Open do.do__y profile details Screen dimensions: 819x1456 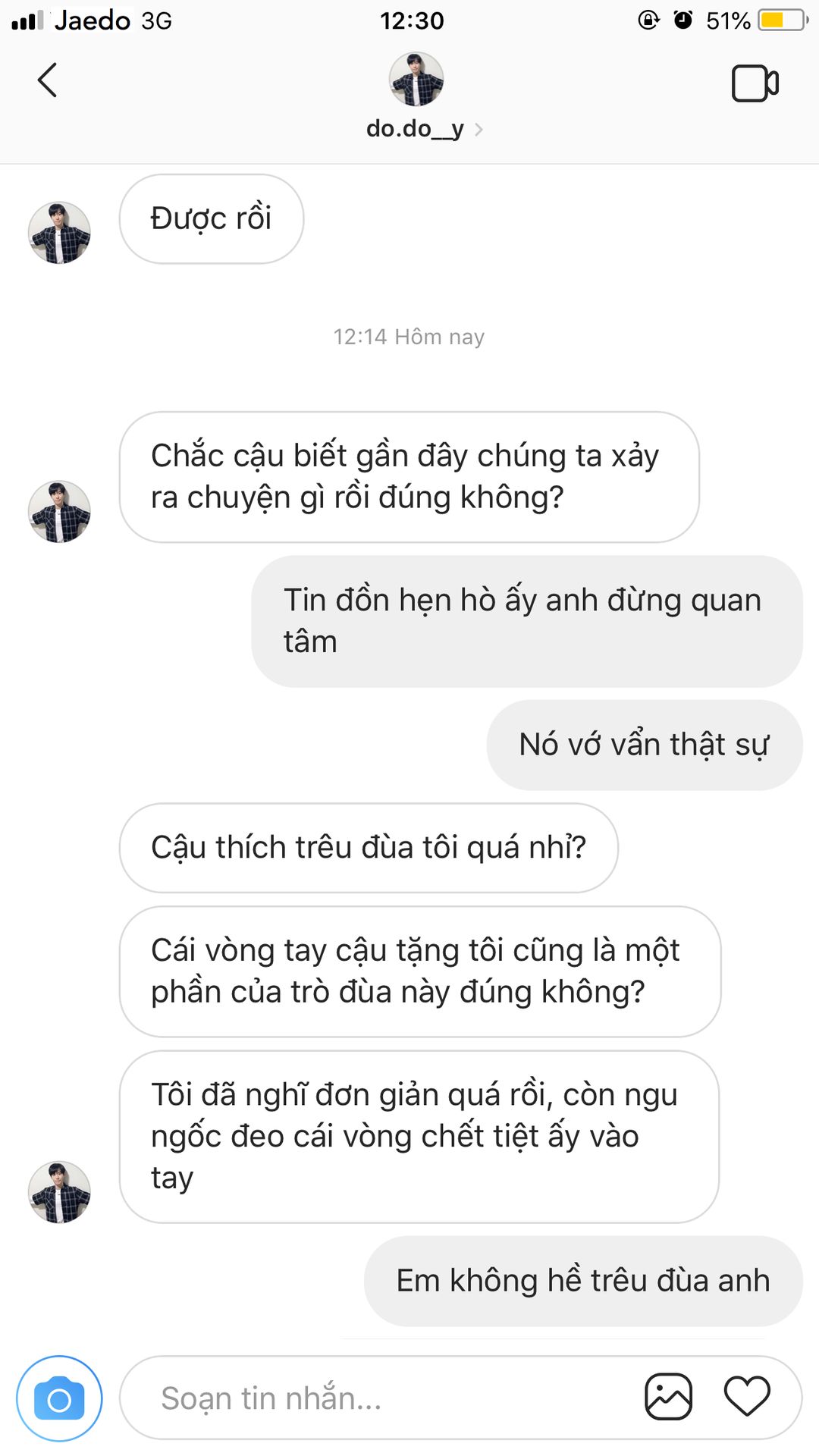click(x=416, y=128)
